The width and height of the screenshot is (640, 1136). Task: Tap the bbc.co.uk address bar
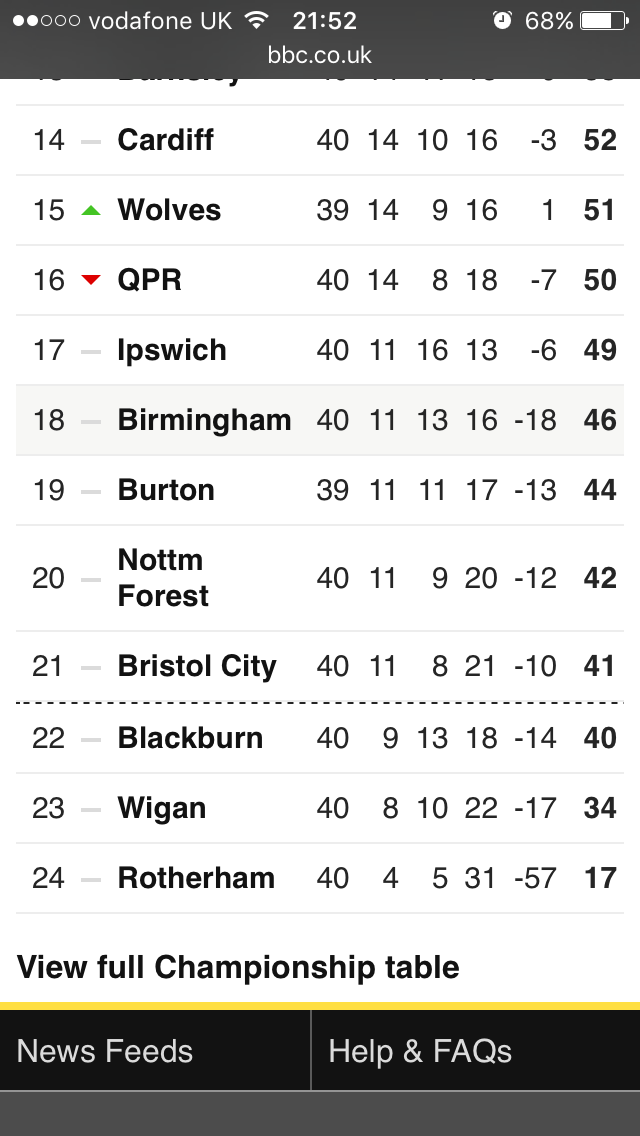(320, 55)
